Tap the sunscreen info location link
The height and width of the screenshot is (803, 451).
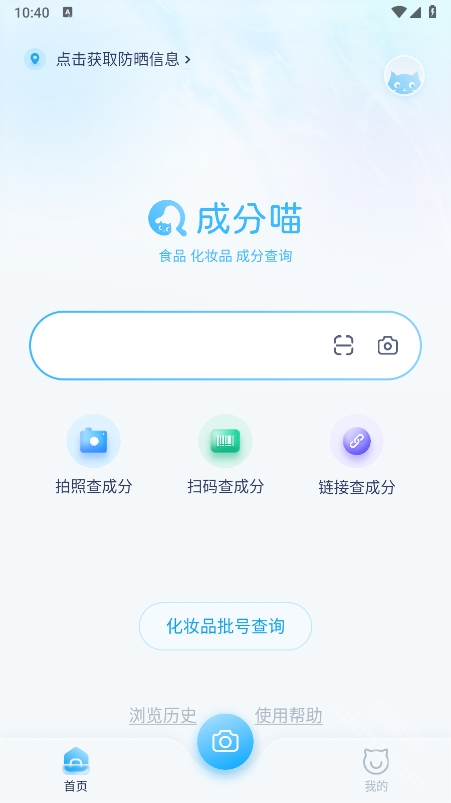tap(108, 59)
